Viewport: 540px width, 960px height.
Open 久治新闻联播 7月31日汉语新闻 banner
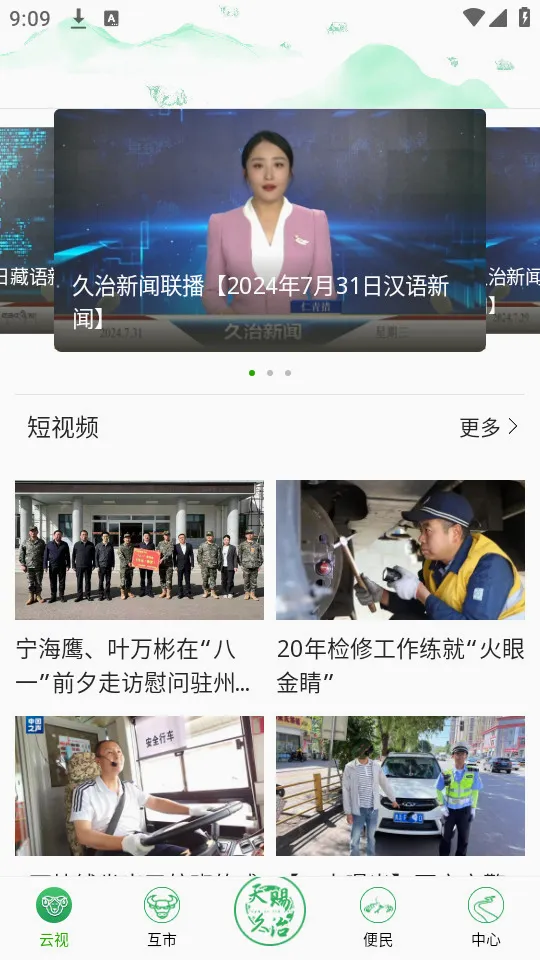coord(270,230)
